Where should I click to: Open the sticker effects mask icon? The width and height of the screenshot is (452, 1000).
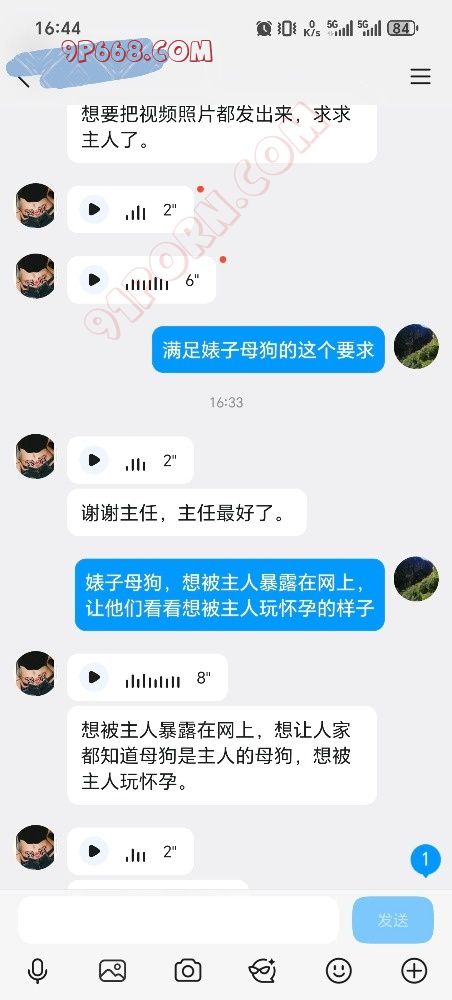263,971
